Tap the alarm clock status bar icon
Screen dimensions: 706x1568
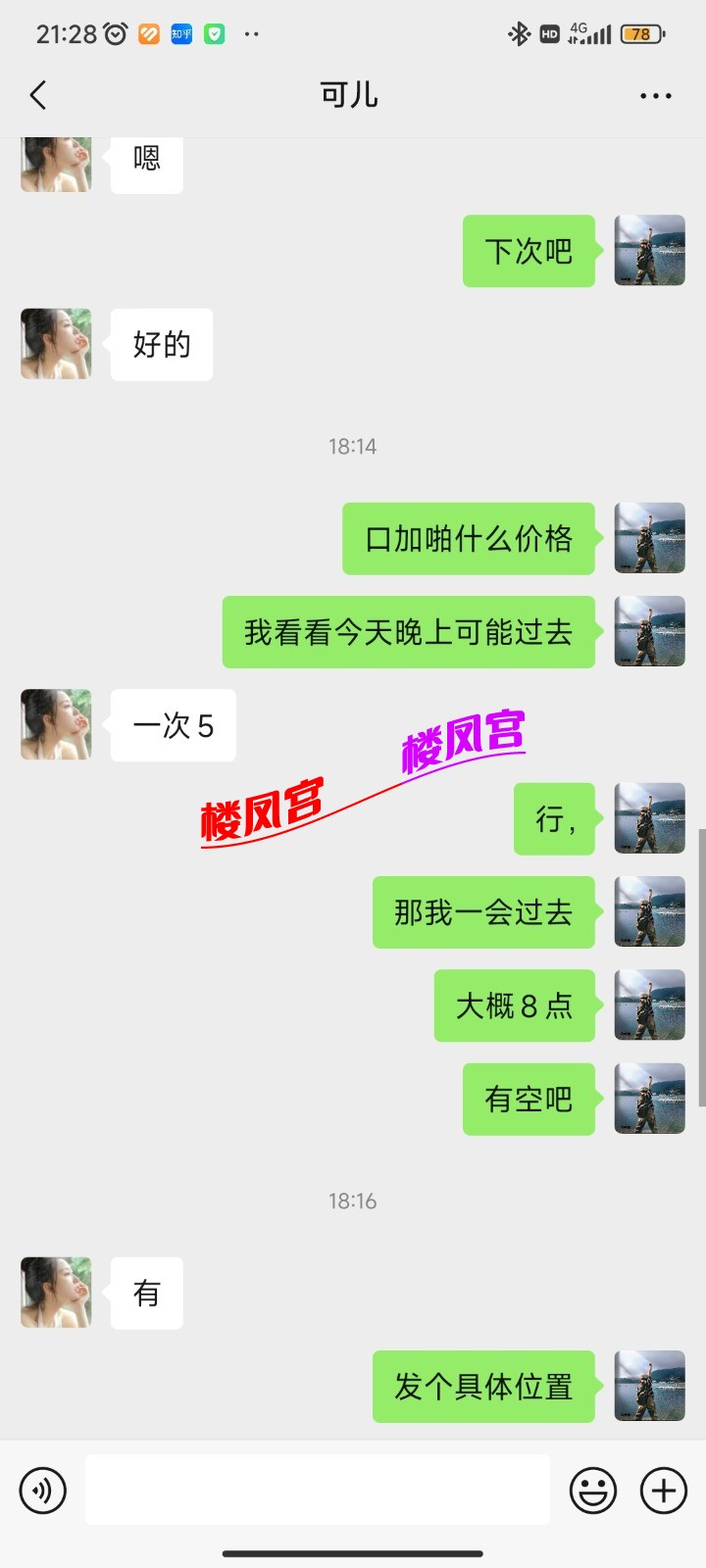tap(113, 32)
